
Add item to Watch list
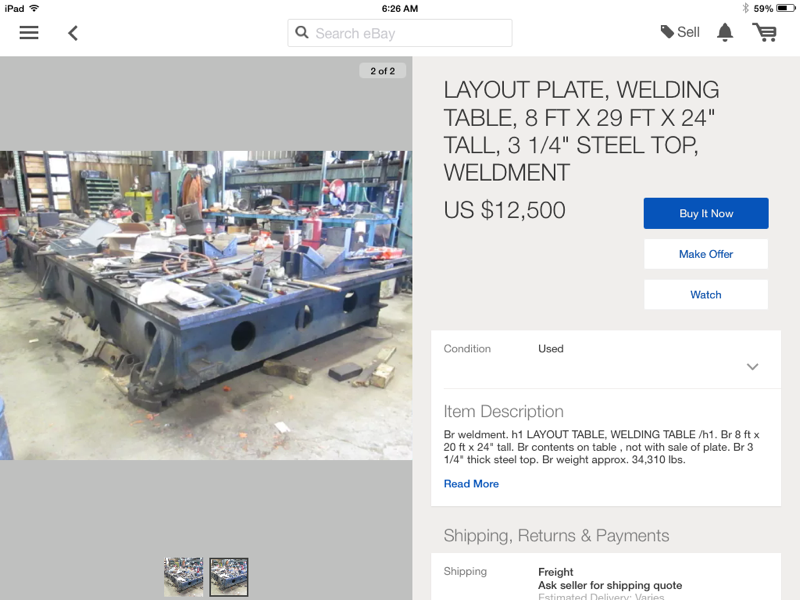(706, 295)
